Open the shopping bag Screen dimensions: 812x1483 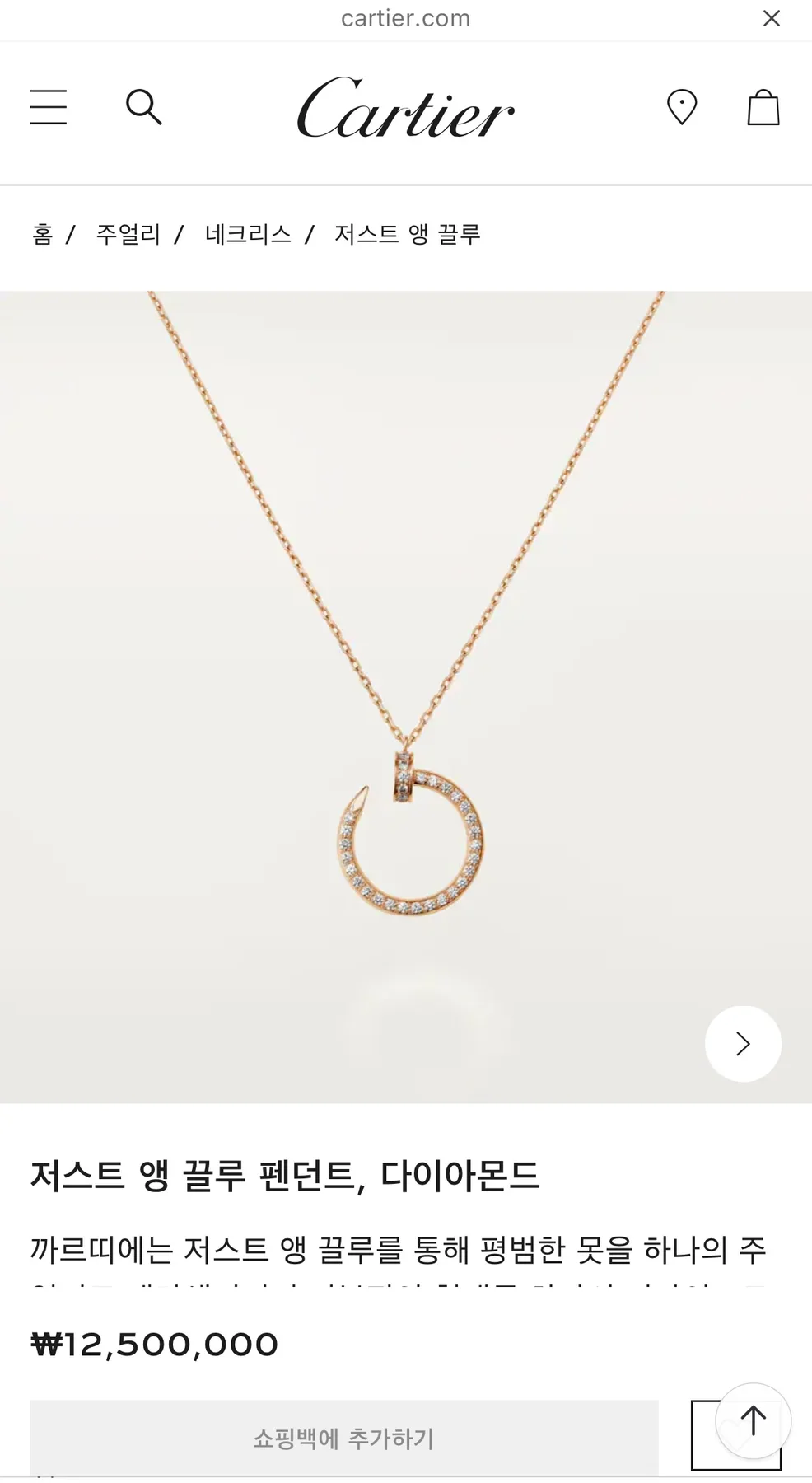pos(763,107)
